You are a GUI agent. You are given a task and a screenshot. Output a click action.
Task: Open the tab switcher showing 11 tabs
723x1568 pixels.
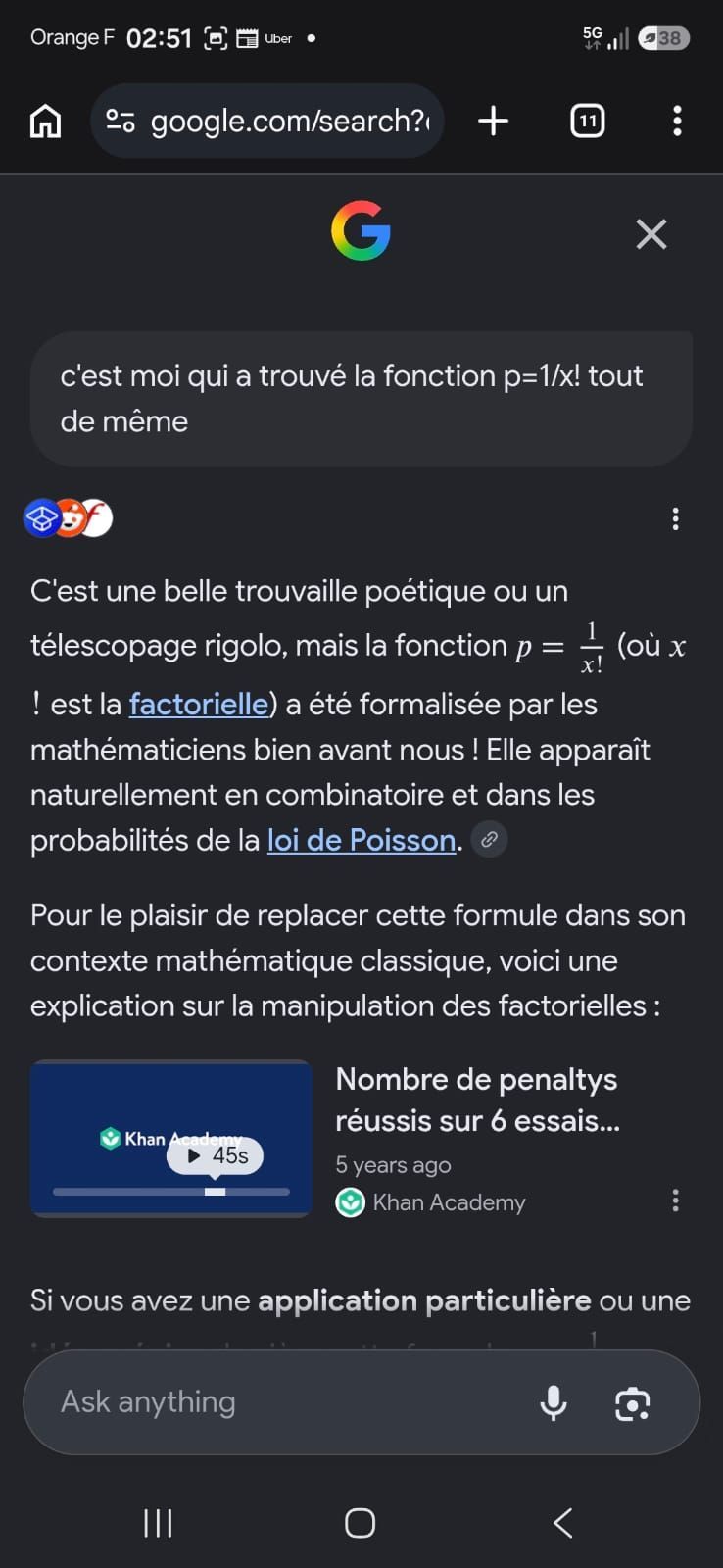[587, 121]
